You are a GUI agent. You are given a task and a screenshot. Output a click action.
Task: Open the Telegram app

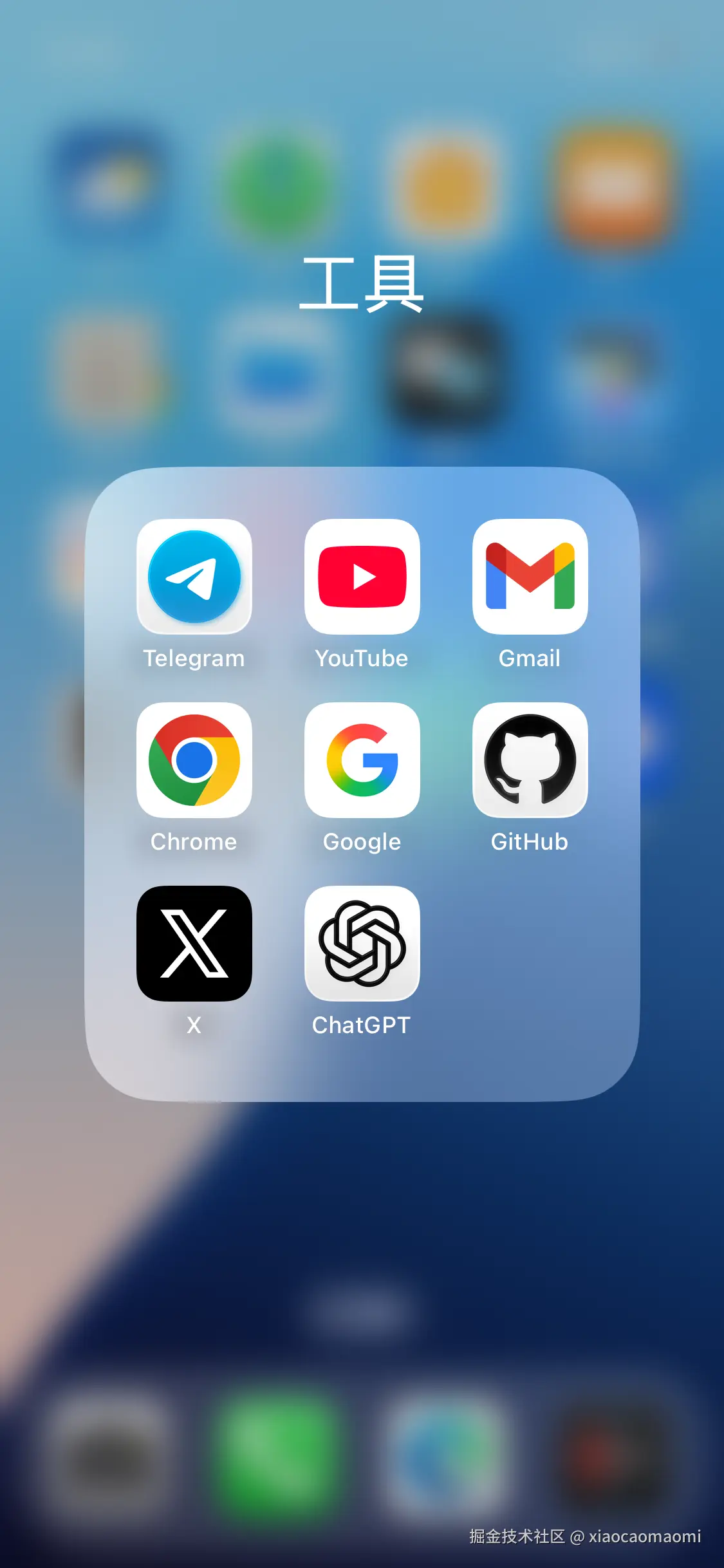point(194,577)
